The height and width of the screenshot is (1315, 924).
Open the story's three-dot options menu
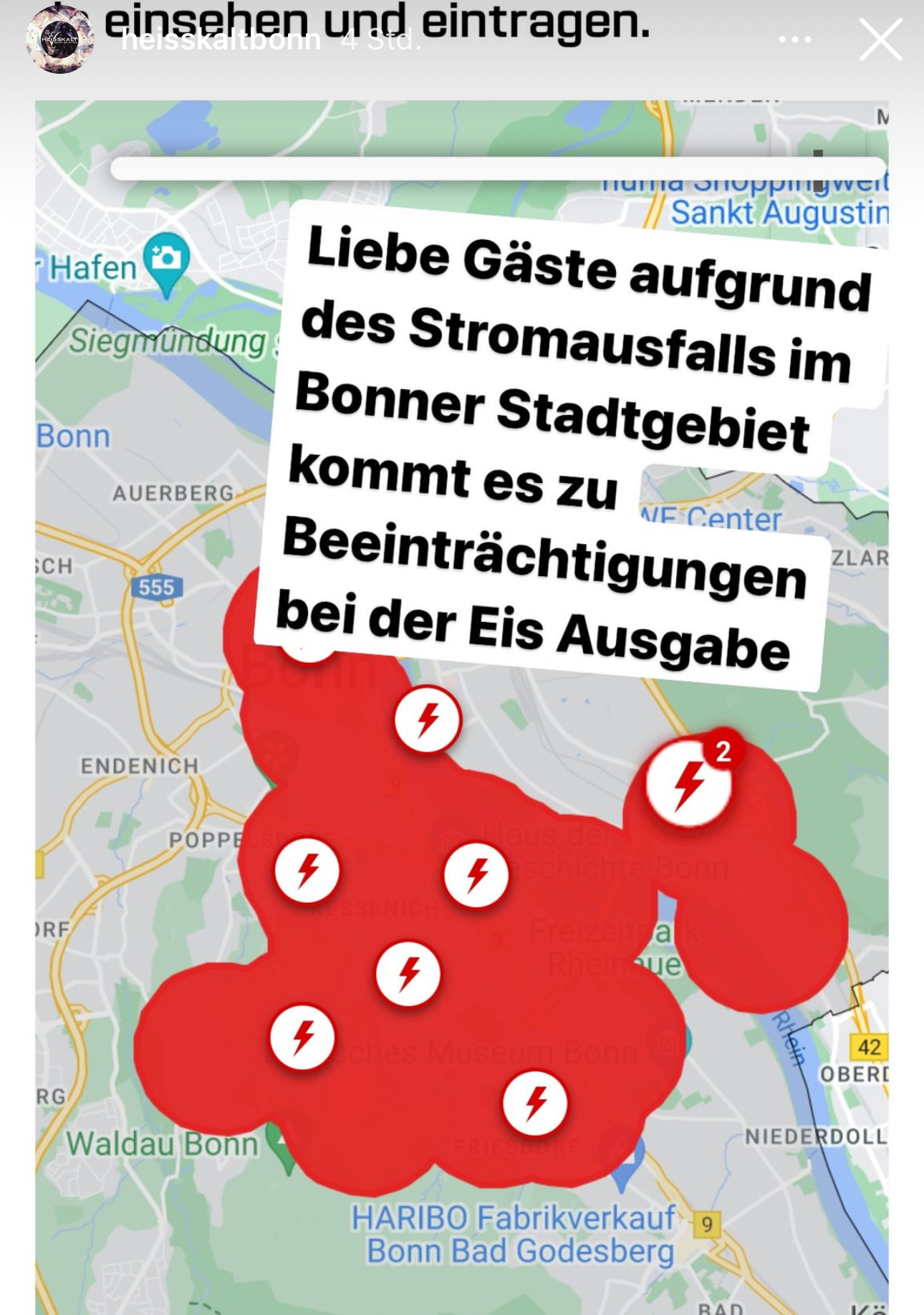tap(795, 40)
